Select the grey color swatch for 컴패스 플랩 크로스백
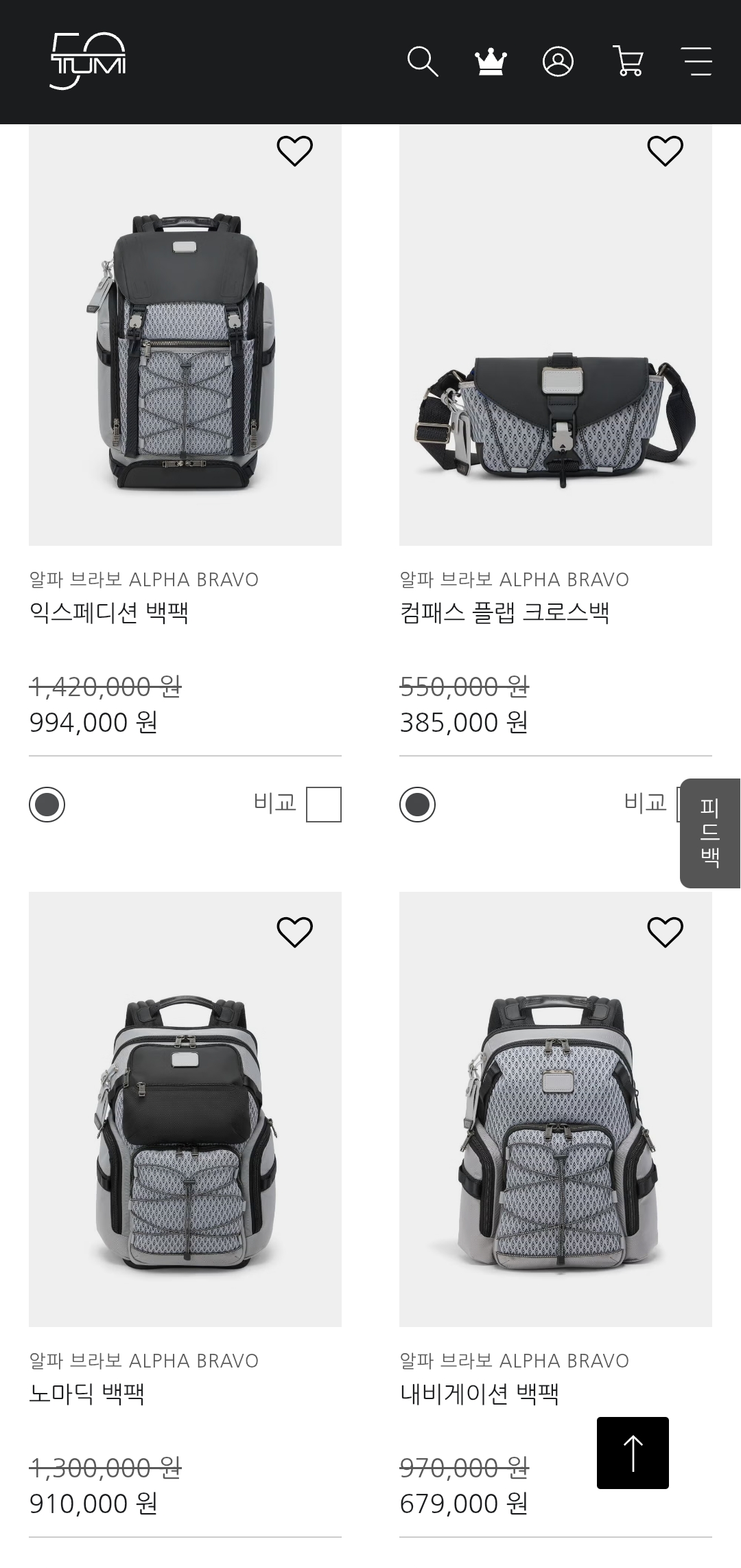The width and height of the screenshot is (741, 1568). coord(417,805)
